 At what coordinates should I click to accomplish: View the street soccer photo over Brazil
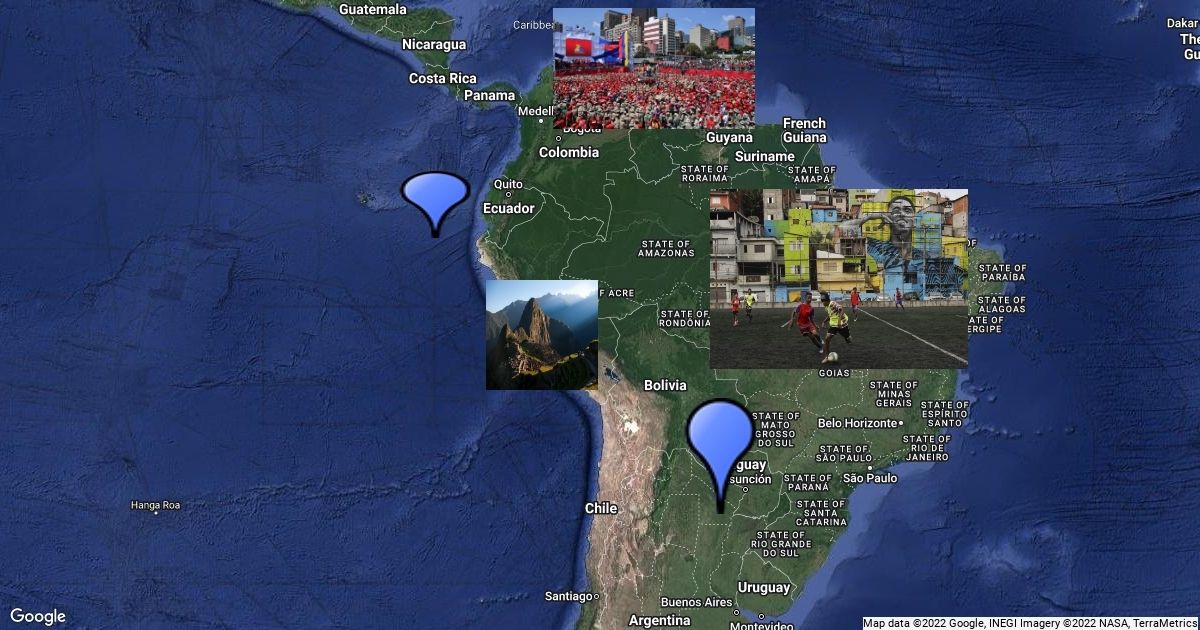point(838,278)
